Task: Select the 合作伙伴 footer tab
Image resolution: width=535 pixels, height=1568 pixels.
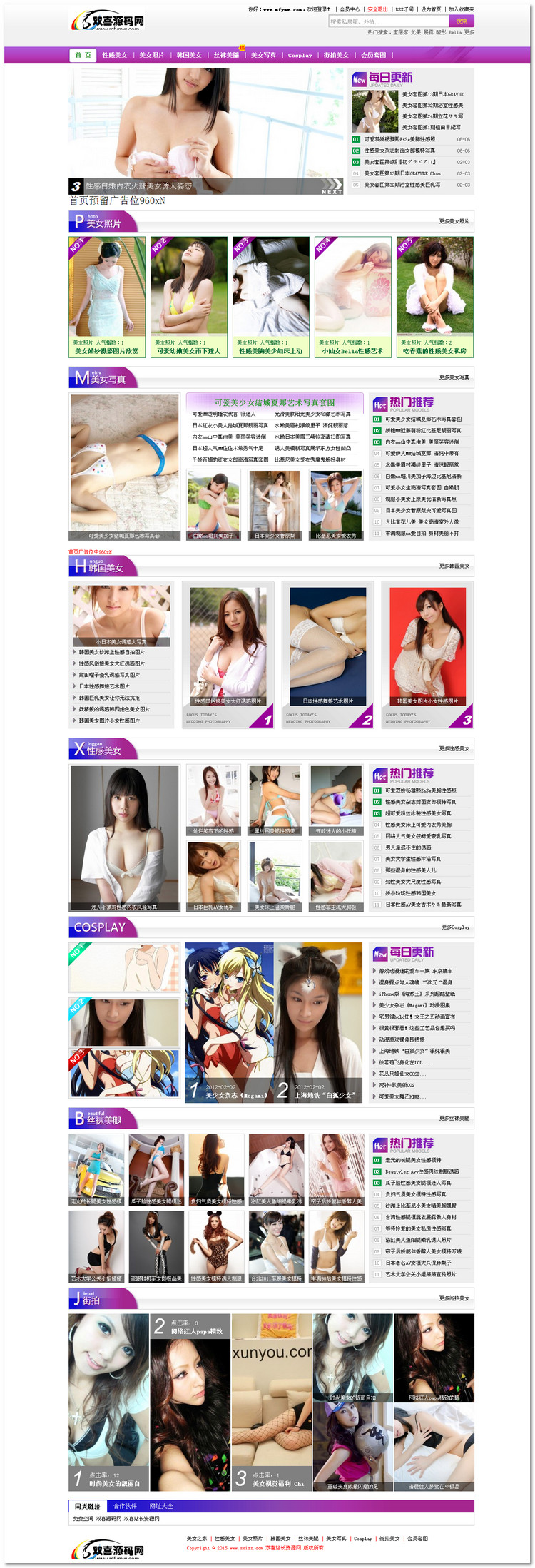Action: coord(125,1506)
